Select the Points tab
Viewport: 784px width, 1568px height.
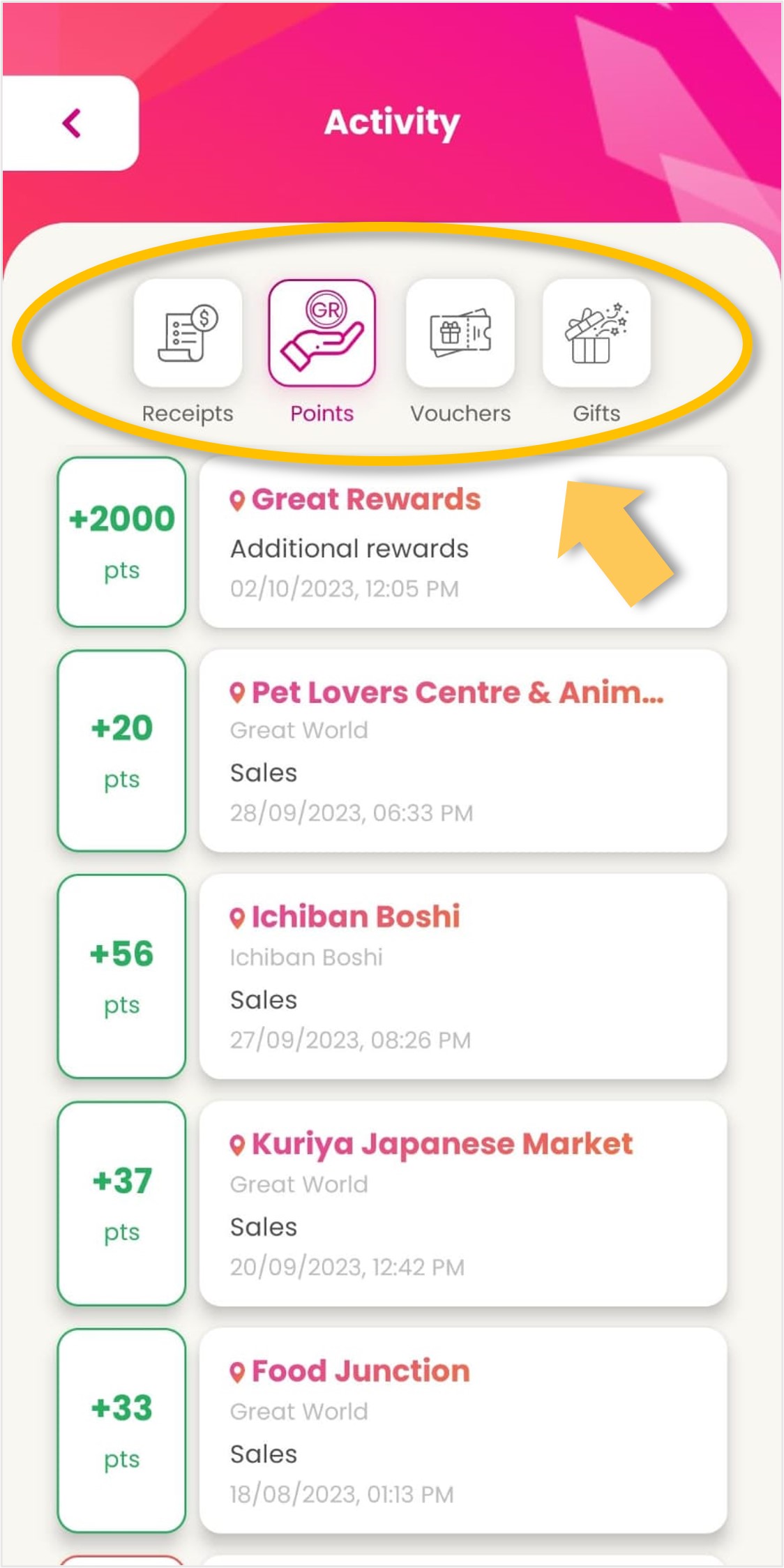pos(322,333)
